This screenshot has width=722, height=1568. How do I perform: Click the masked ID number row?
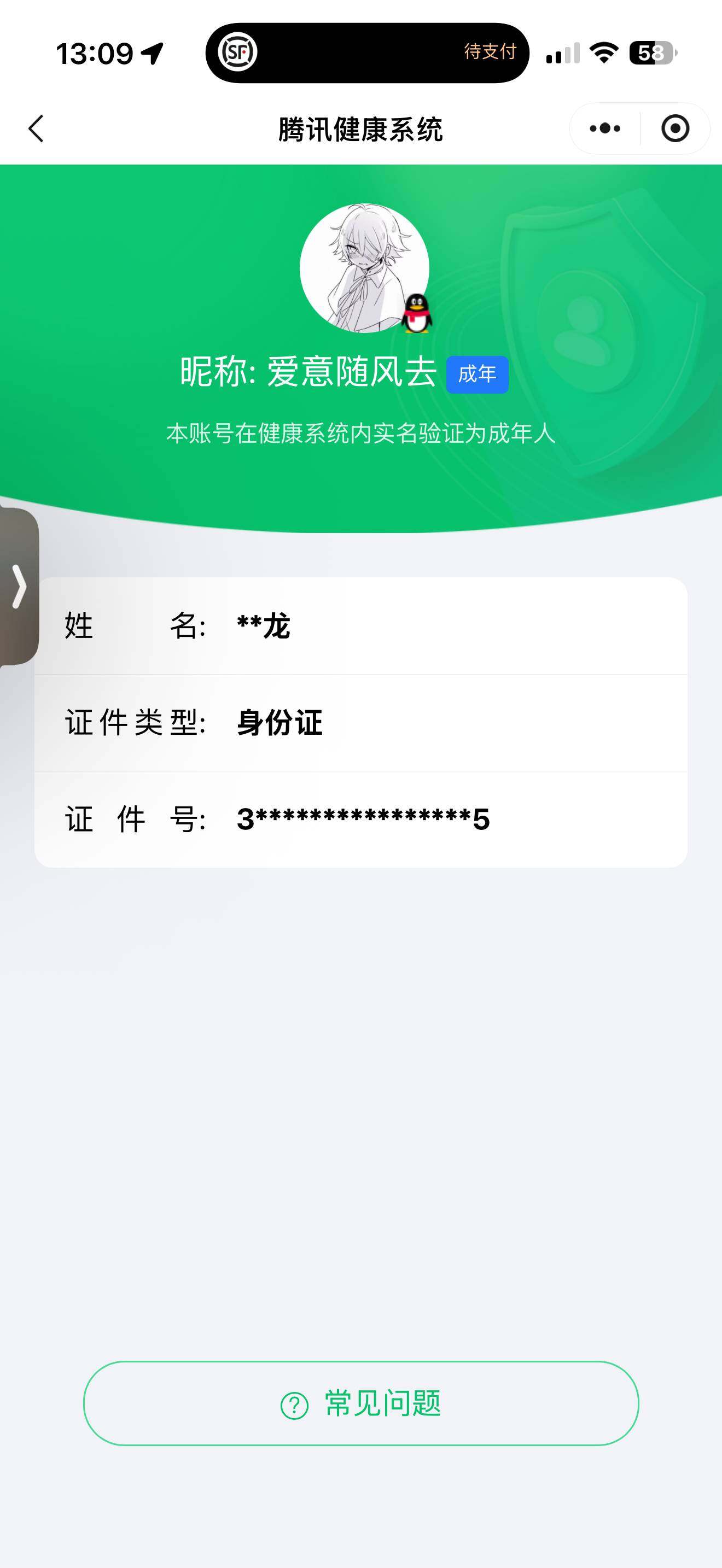click(x=361, y=820)
